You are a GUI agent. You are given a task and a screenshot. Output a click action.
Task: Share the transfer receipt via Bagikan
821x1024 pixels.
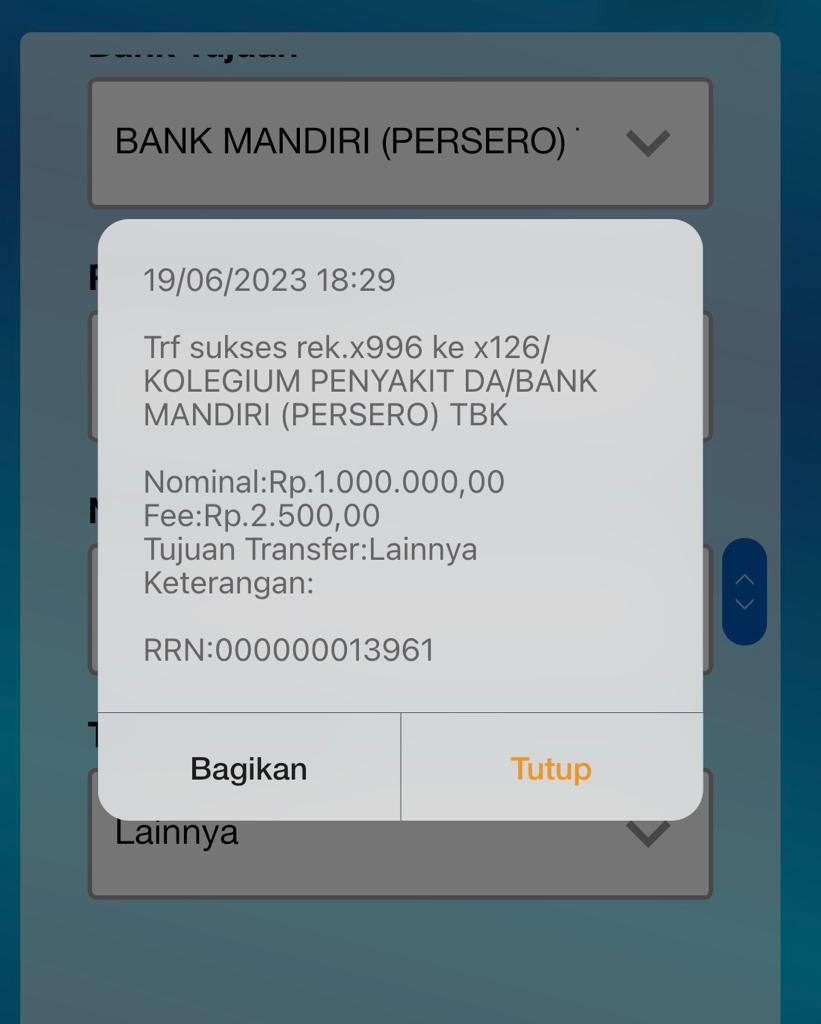point(249,768)
